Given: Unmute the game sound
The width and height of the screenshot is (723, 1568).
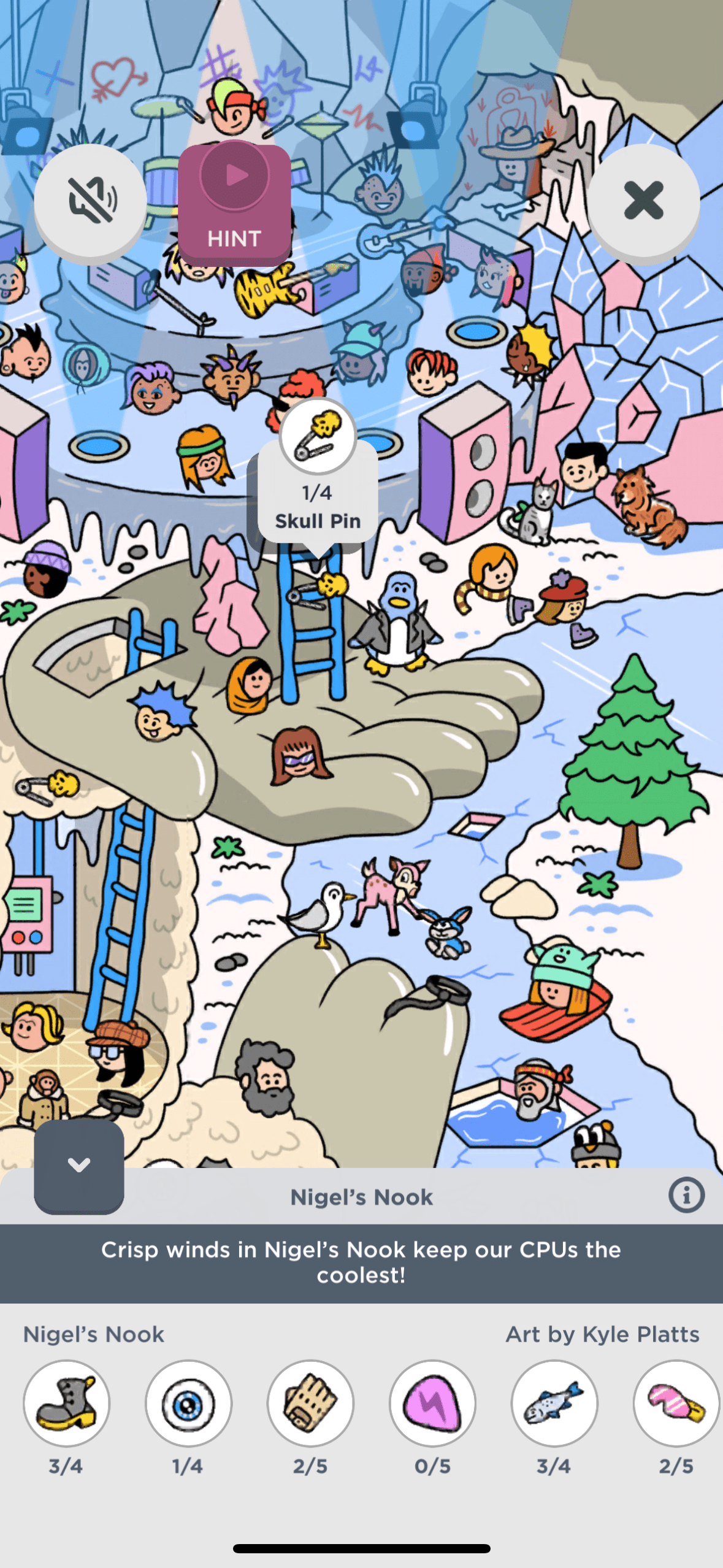Looking at the screenshot, I should coord(90,201).
